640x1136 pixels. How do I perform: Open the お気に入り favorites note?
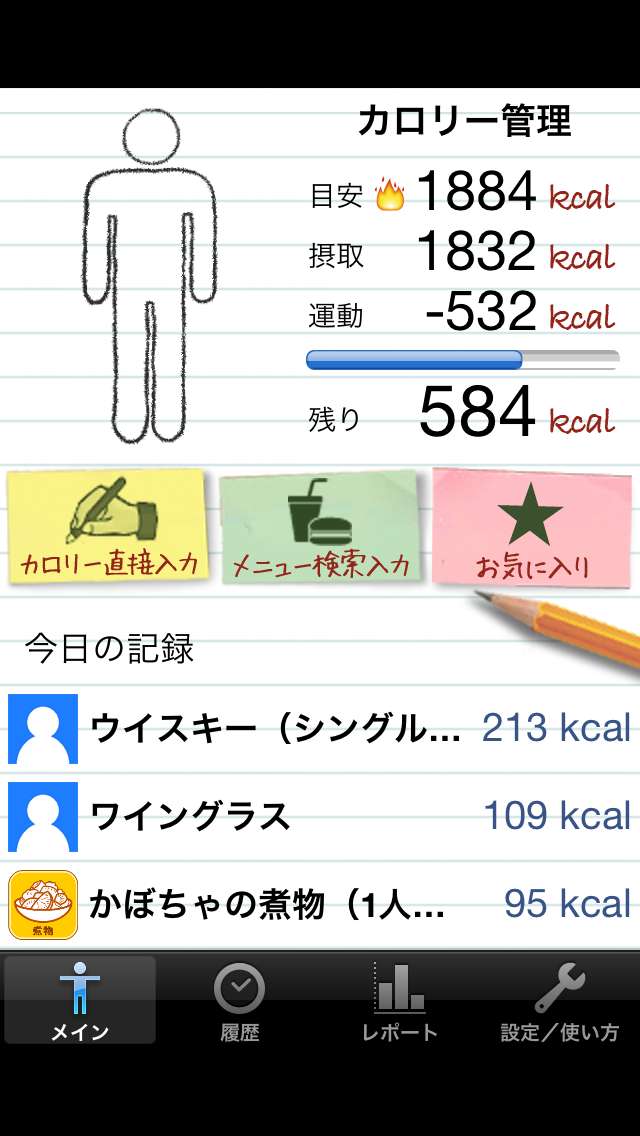531,530
